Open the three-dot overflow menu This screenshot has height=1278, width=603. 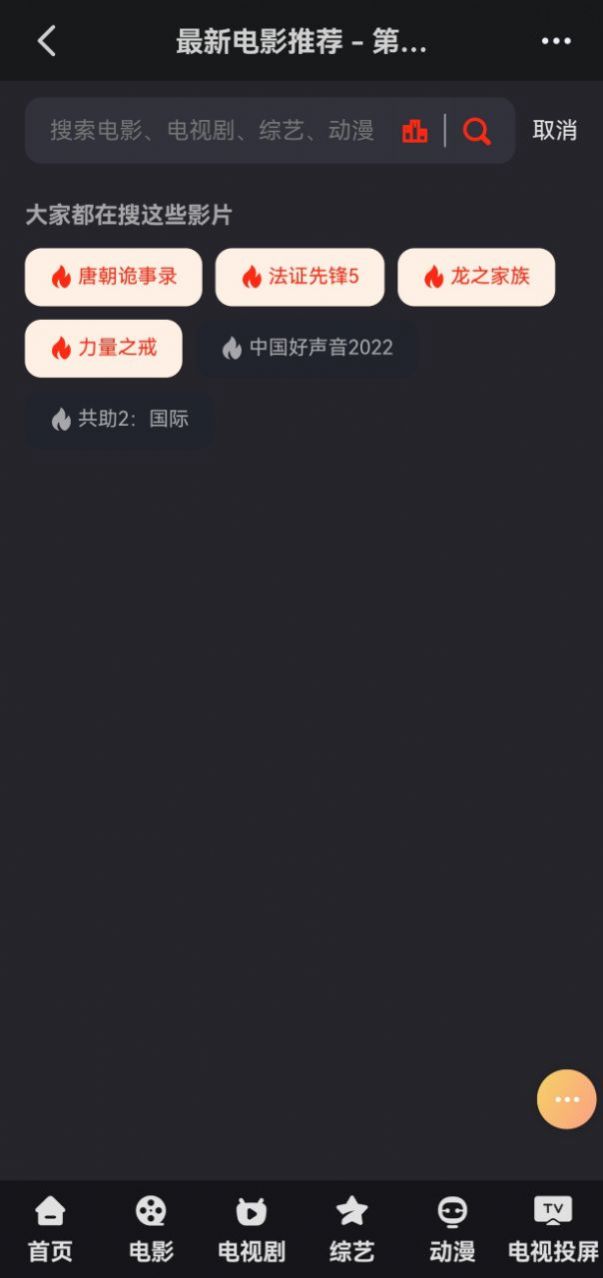point(556,41)
